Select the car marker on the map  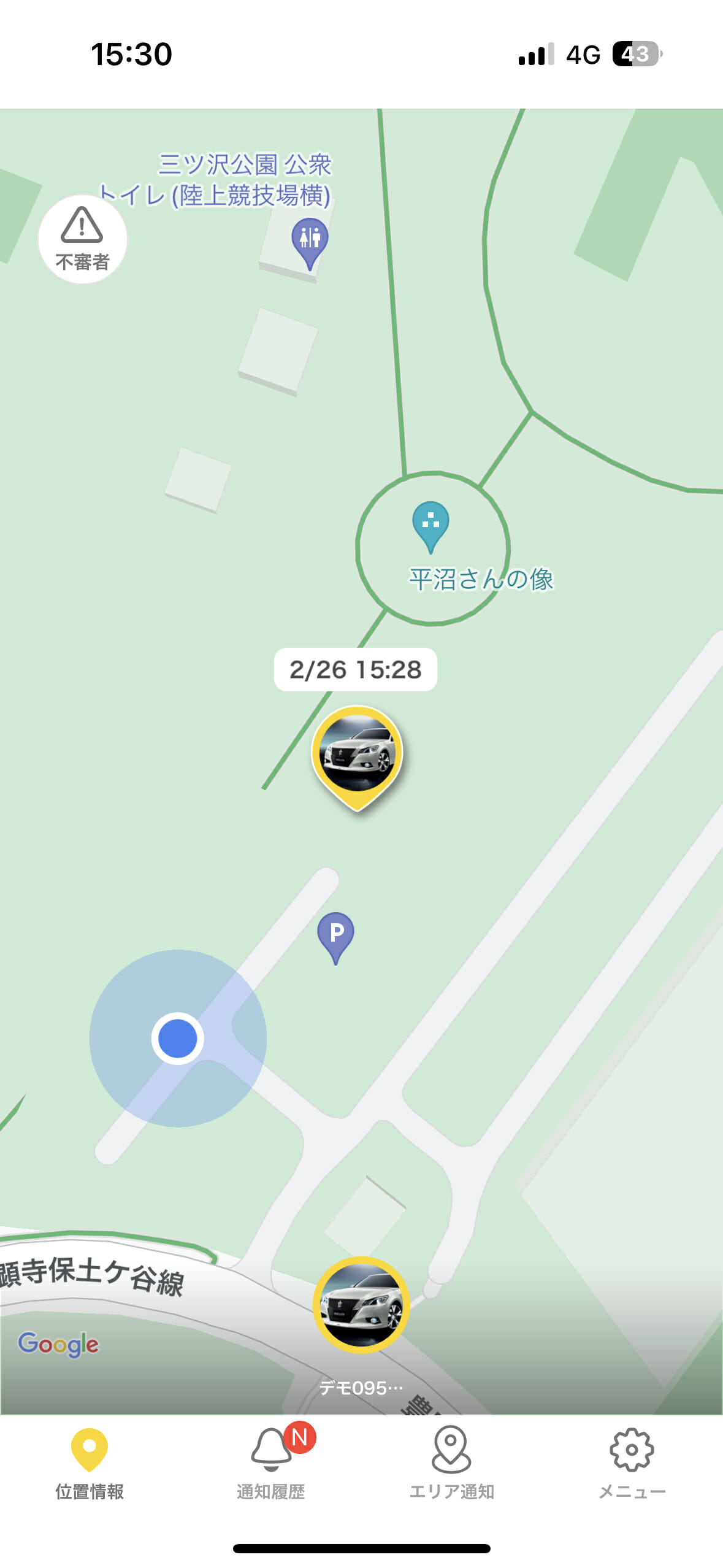click(357, 754)
